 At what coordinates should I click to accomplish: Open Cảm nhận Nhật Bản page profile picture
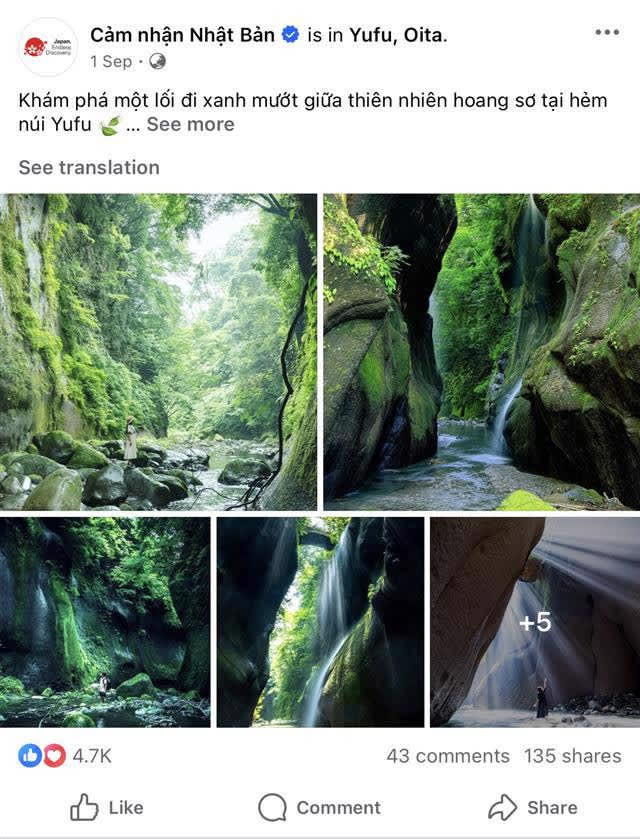[x=47, y=47]
